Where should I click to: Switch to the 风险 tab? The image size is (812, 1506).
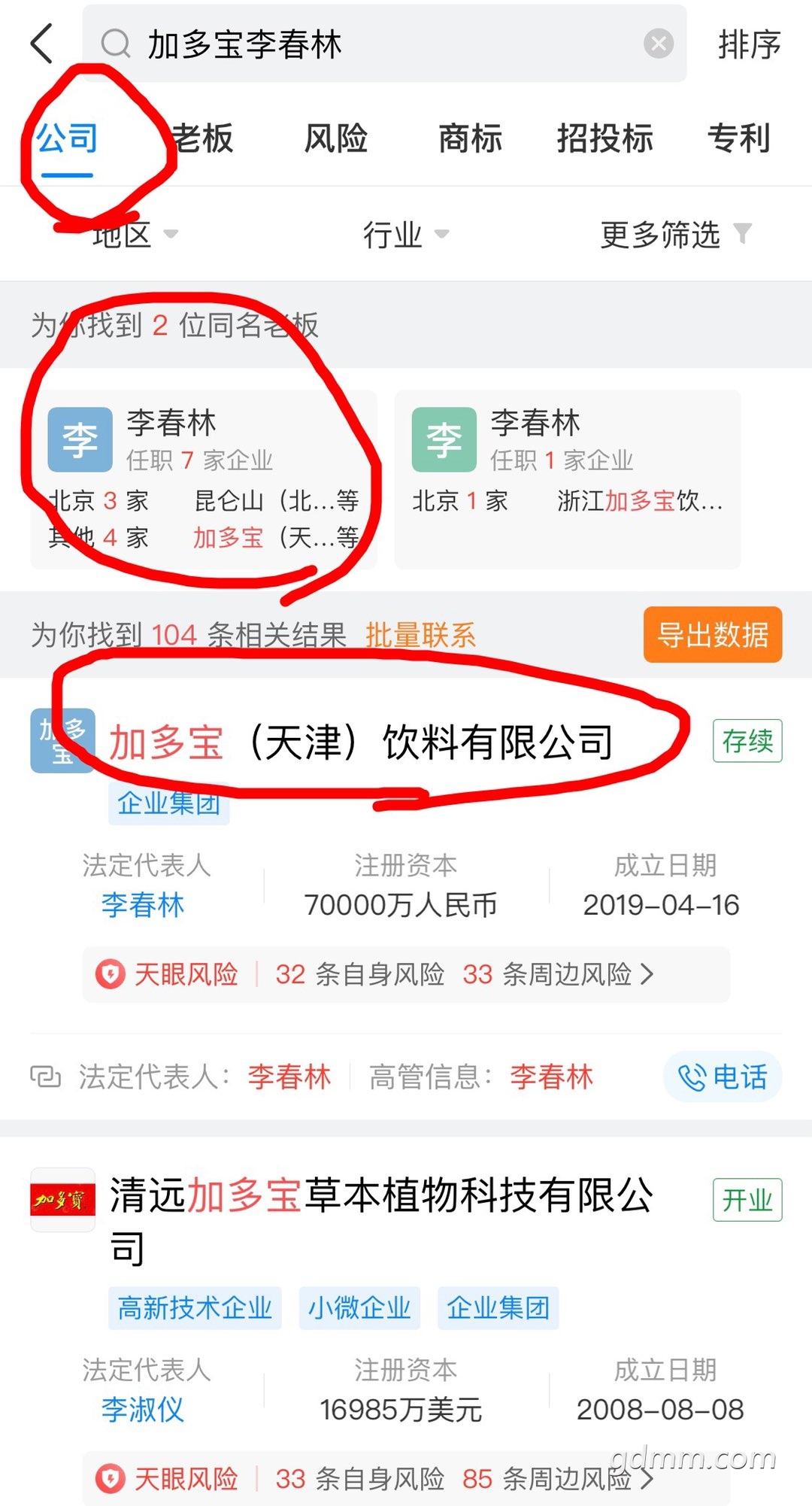click(x=336, y=138)
